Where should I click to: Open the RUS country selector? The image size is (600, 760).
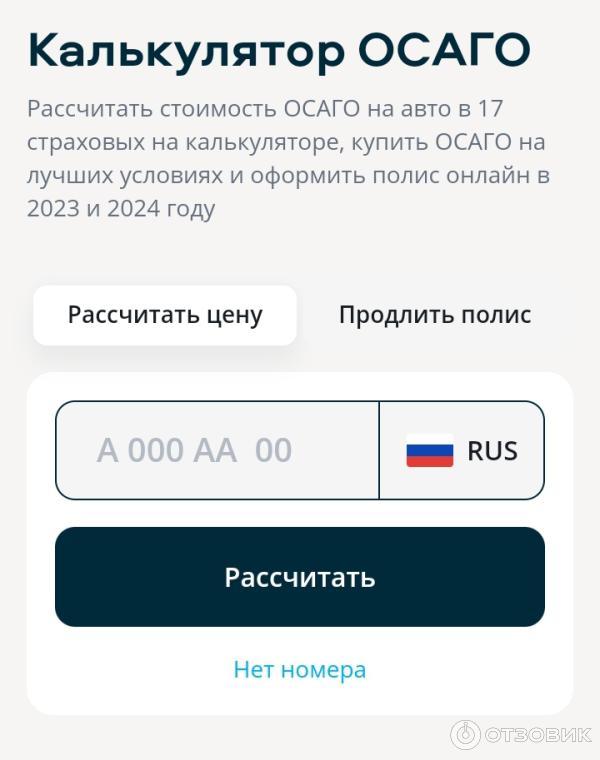pos(462,450)
